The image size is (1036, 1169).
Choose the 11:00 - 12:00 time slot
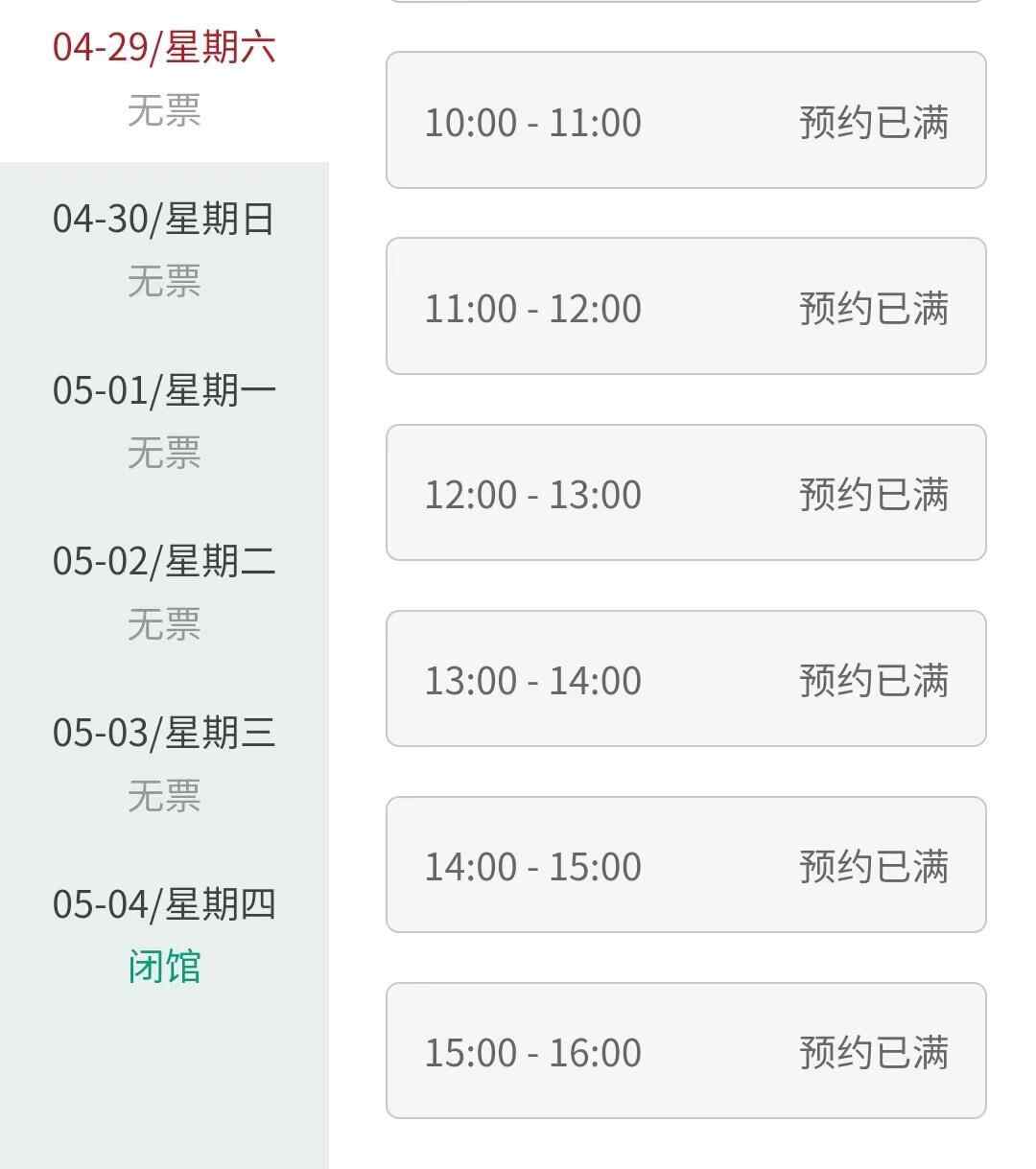686,307
